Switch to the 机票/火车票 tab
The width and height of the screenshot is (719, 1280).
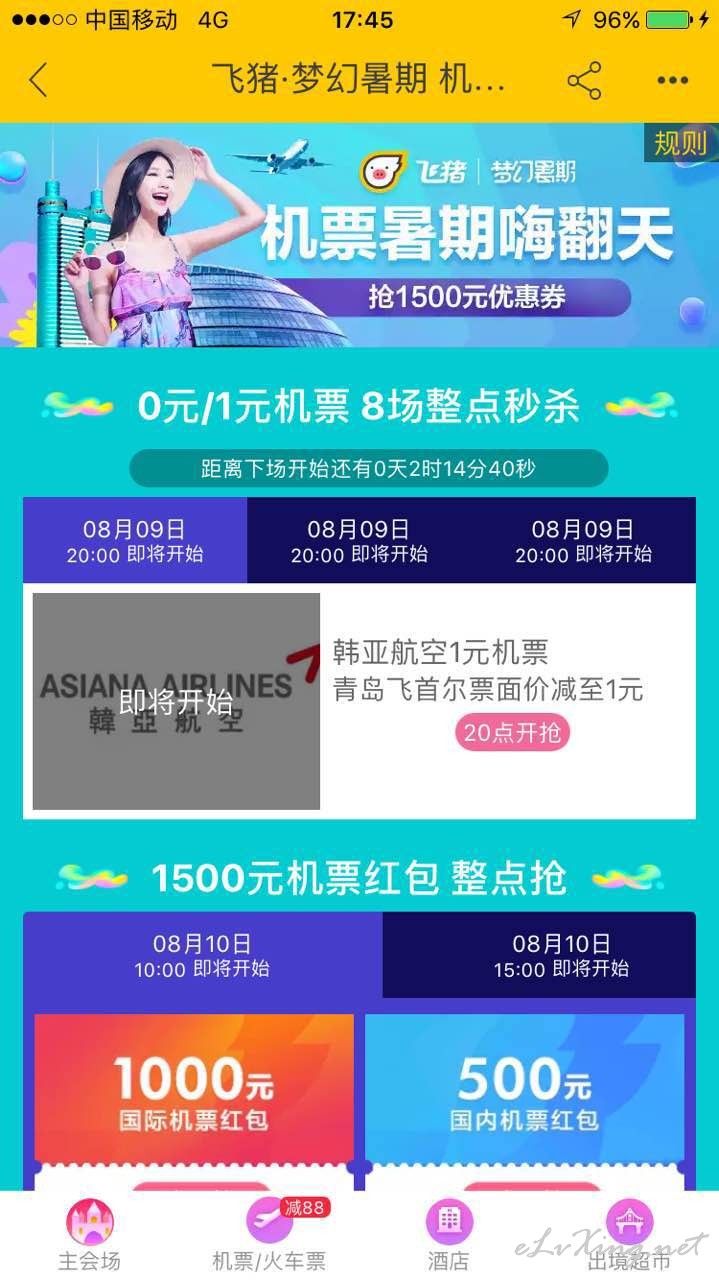(x=270, y=1236)
